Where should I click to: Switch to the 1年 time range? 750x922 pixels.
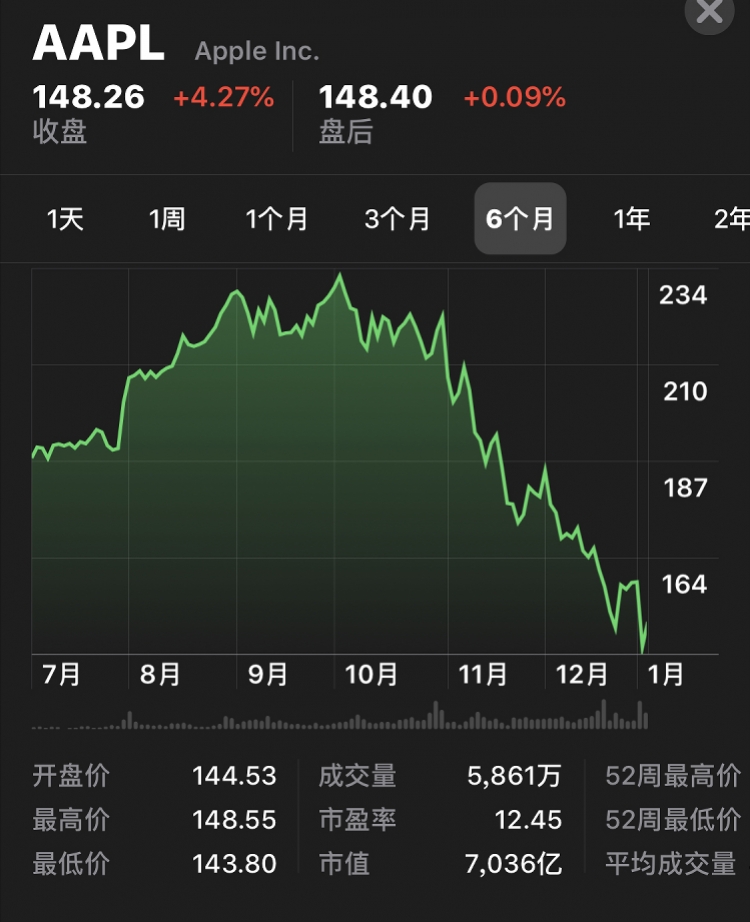click(633, 219)
